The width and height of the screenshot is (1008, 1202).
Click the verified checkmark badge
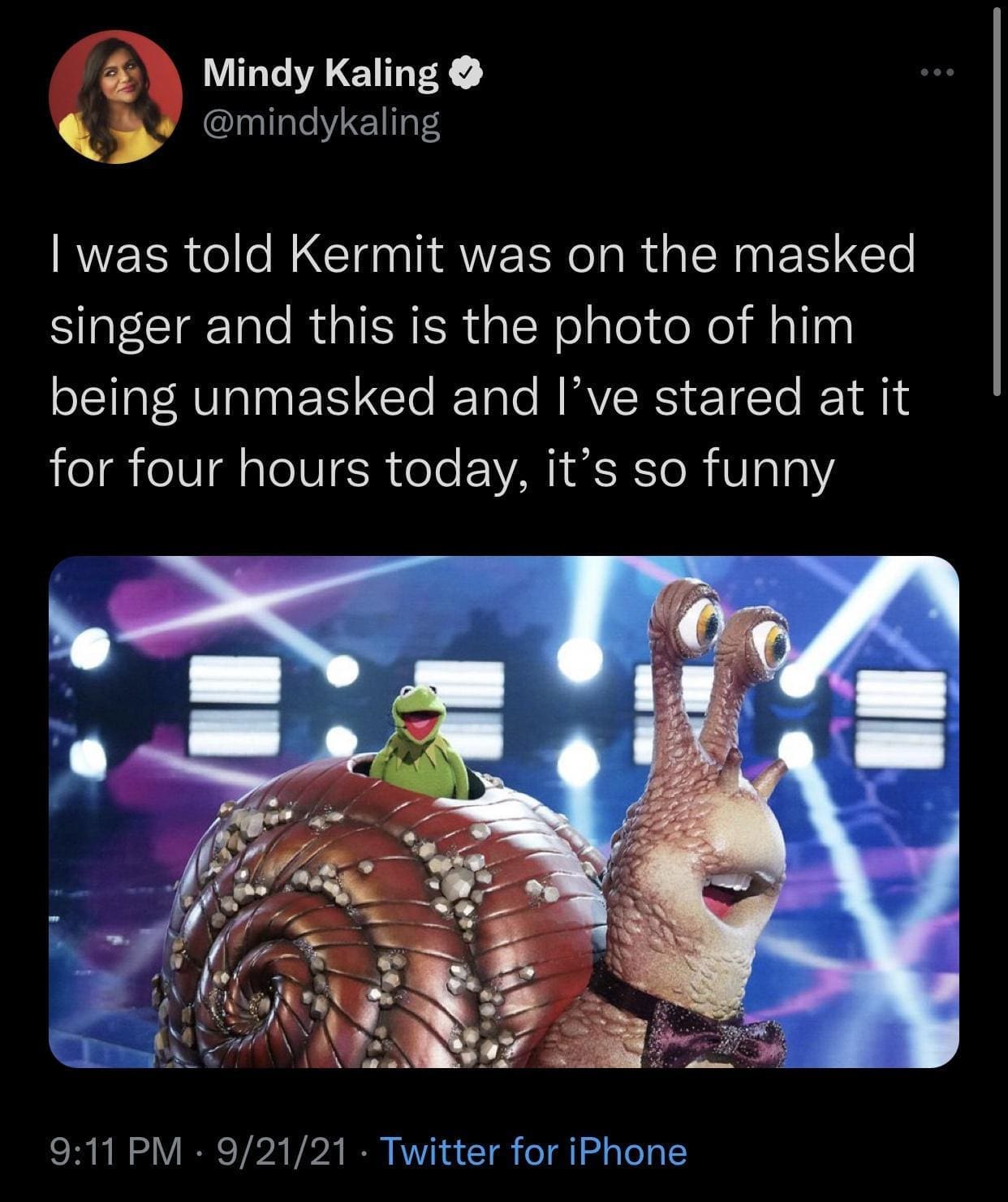[x=465, y=73]
